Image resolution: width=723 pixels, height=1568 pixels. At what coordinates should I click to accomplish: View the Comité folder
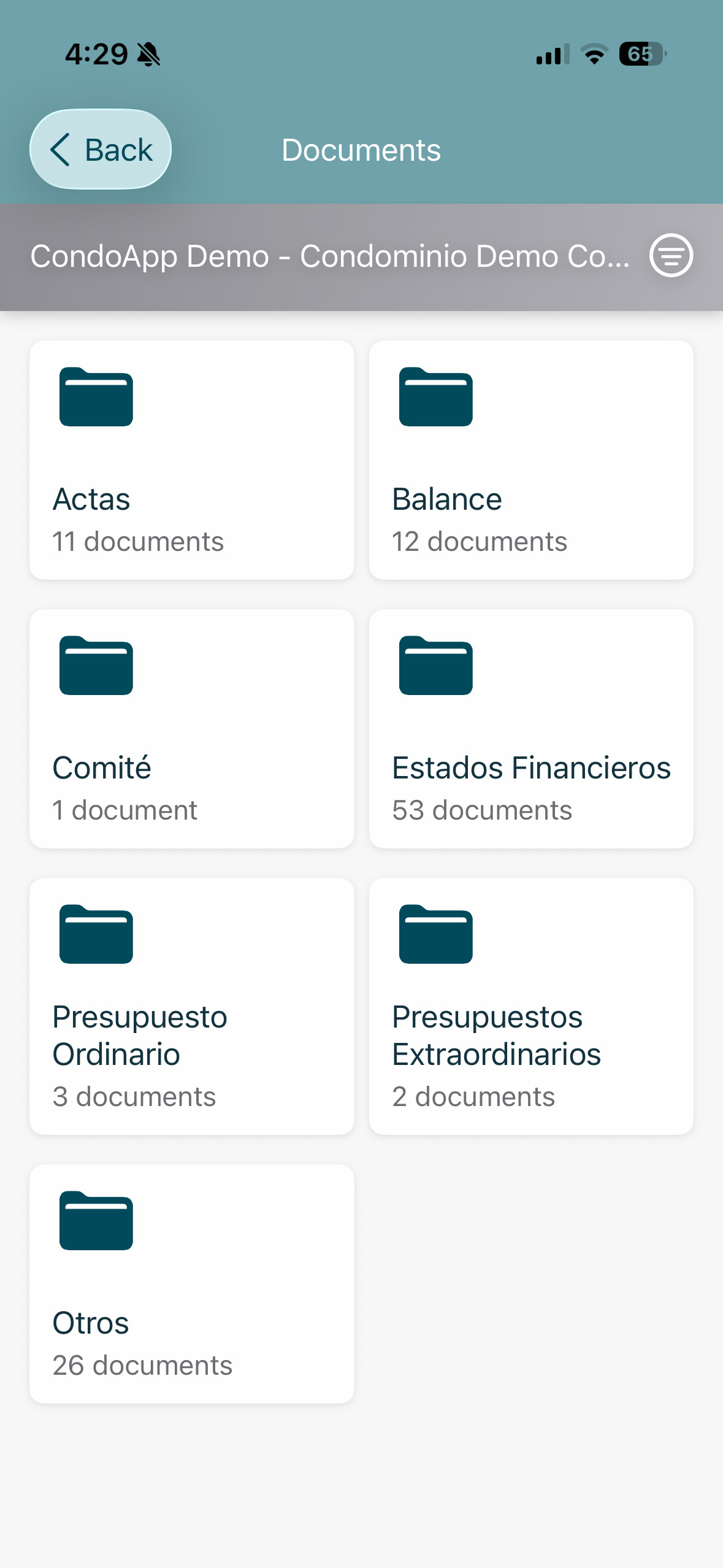click(x=192, y=729)
